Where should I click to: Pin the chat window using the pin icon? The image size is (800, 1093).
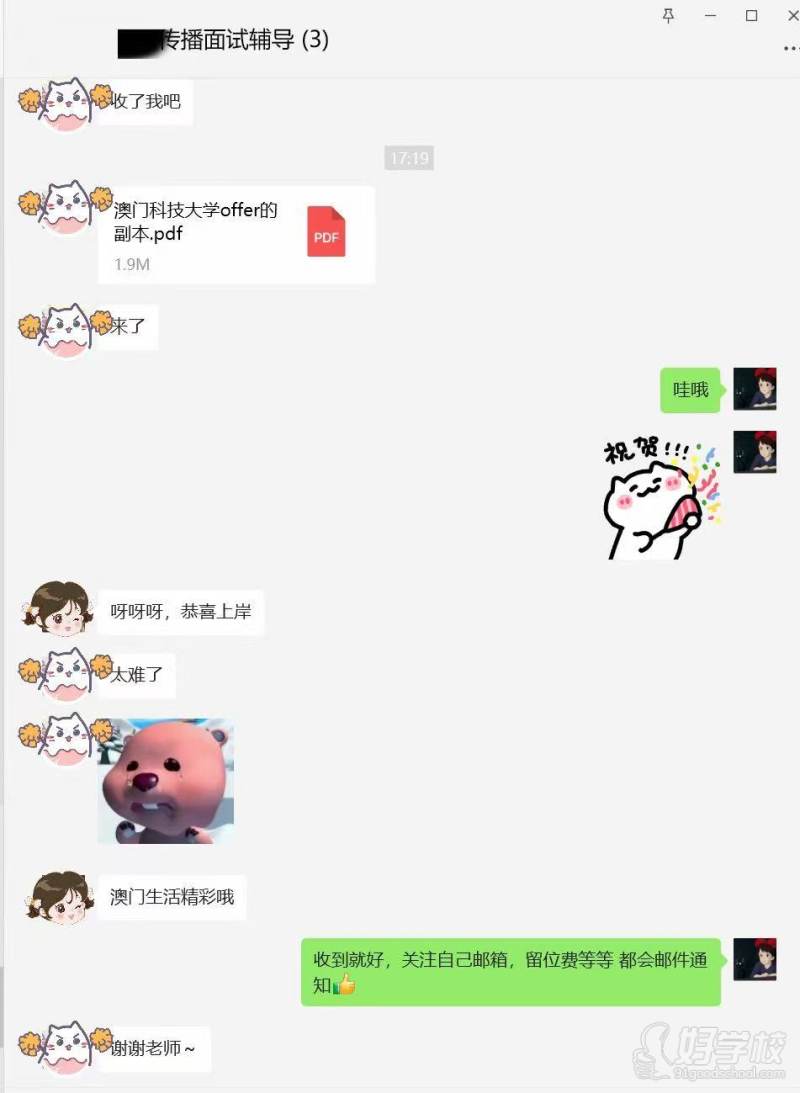[668, 16]
